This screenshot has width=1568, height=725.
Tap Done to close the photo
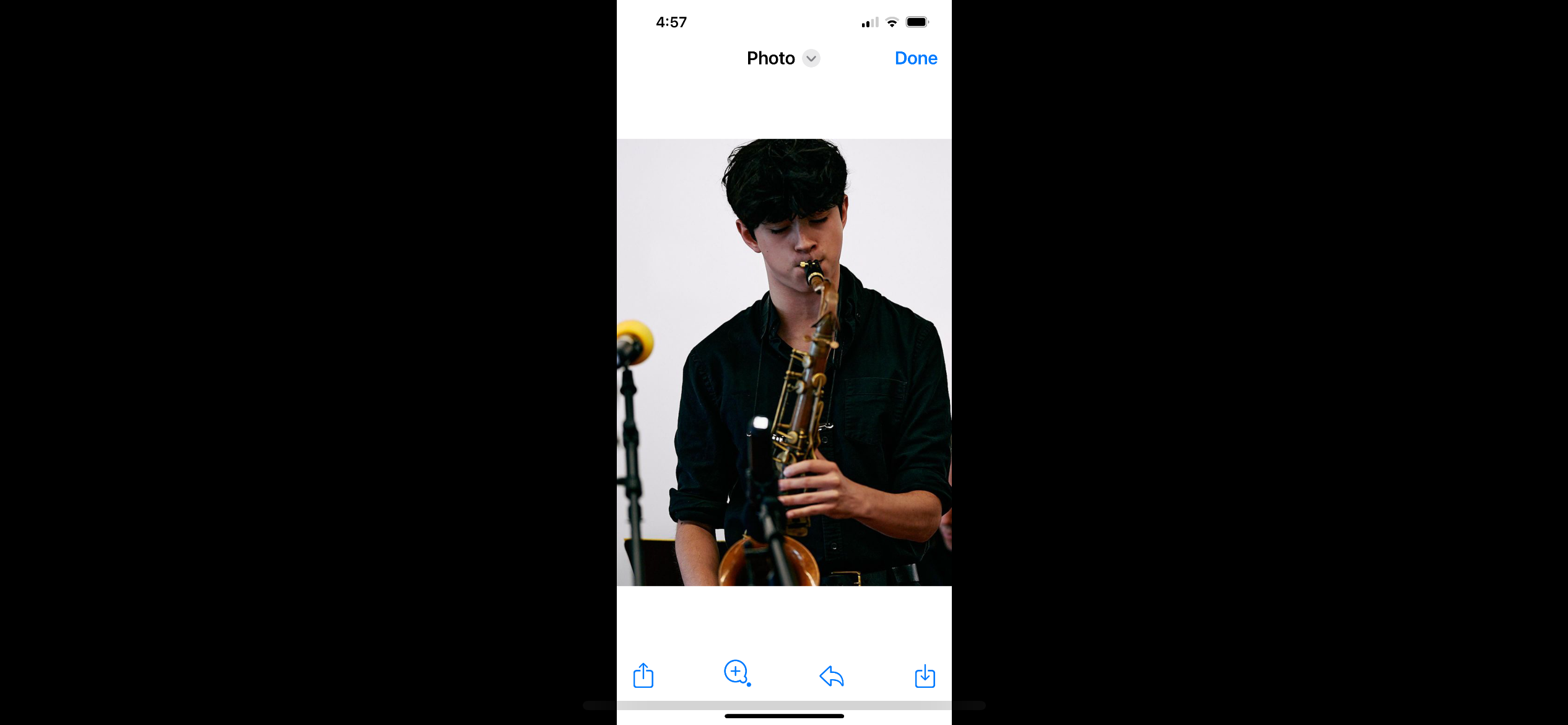pyautogui.click(x=915, y=58)
